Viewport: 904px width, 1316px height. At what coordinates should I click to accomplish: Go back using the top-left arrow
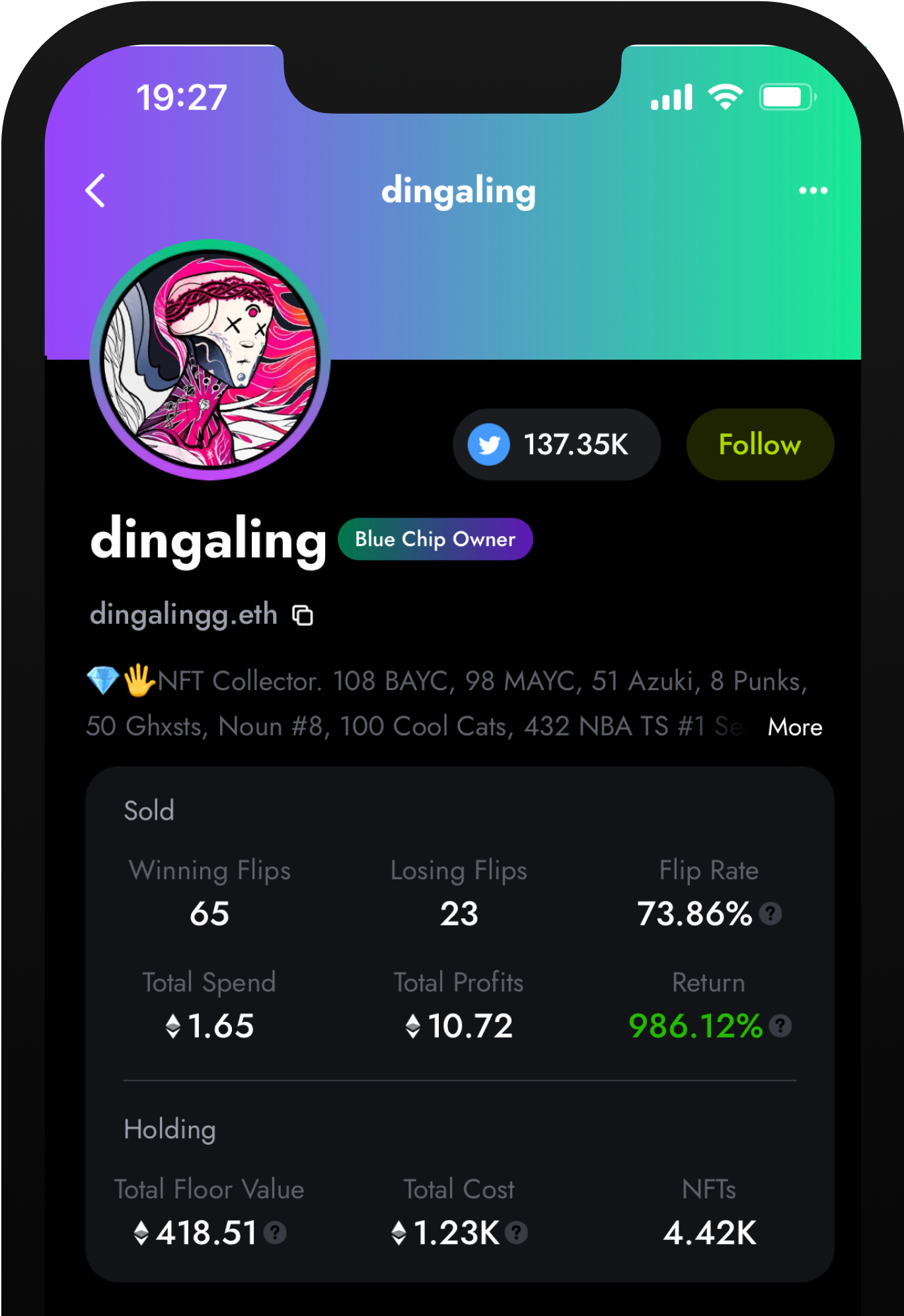click(x=96, y=191)
